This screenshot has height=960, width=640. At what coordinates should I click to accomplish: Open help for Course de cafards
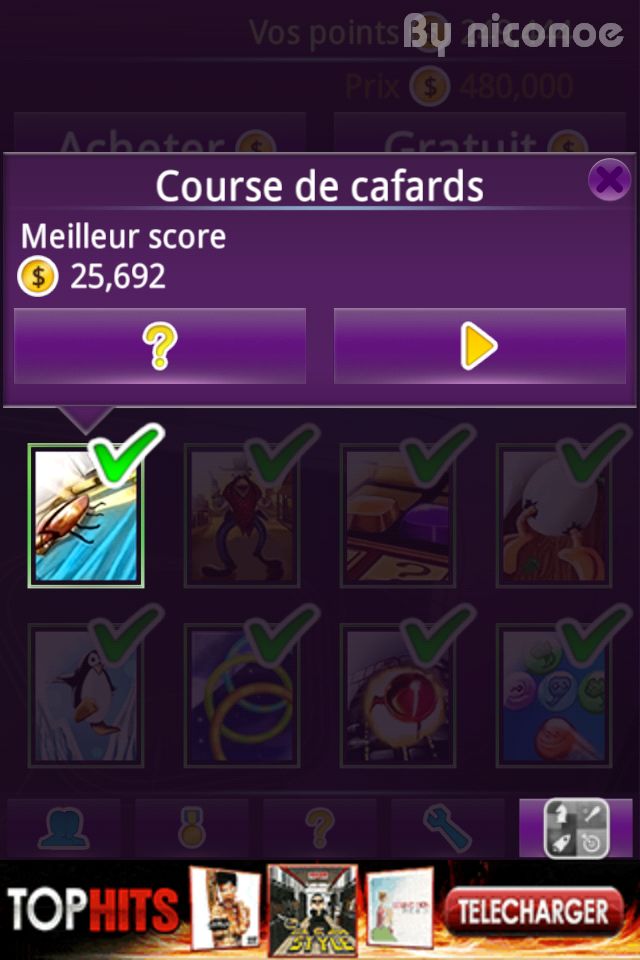tap(160, 347)
